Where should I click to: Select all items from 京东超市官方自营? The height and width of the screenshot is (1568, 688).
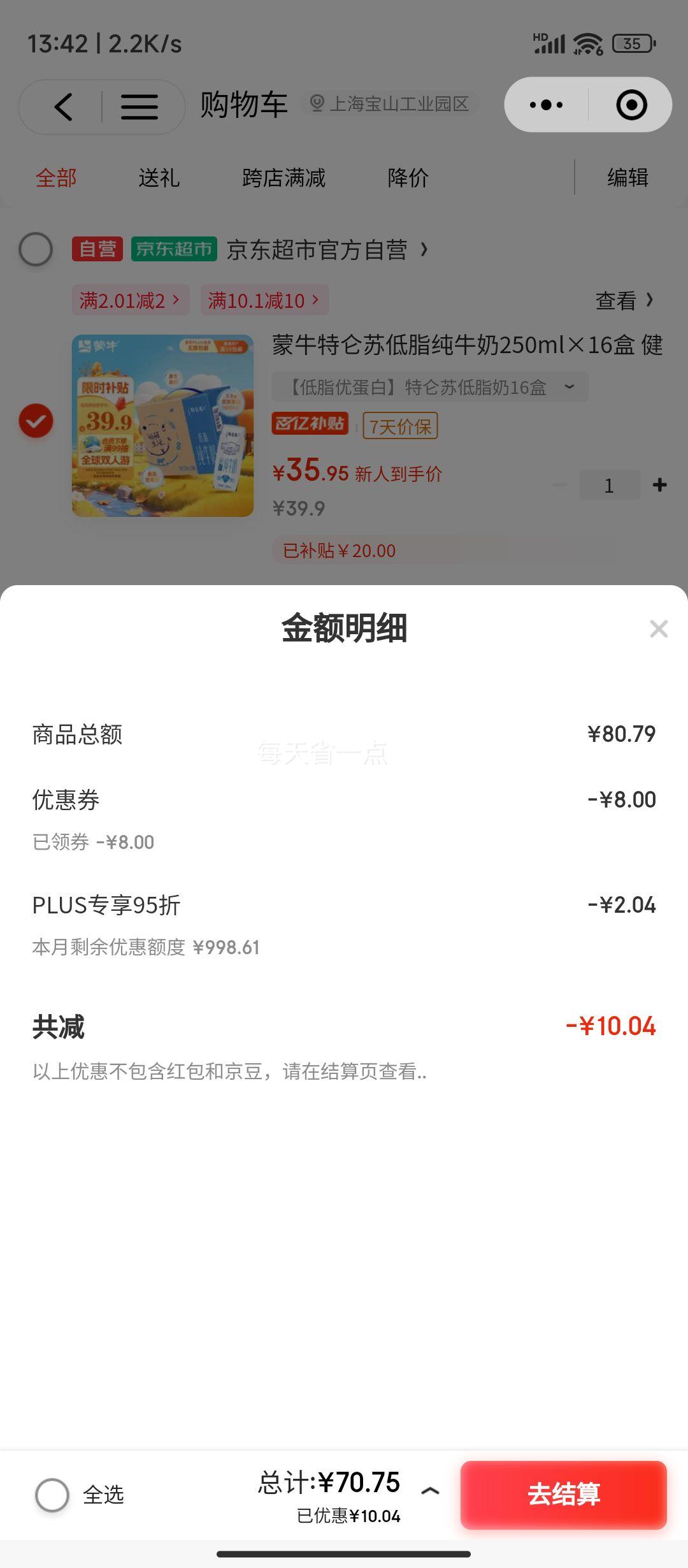point(36,249)
